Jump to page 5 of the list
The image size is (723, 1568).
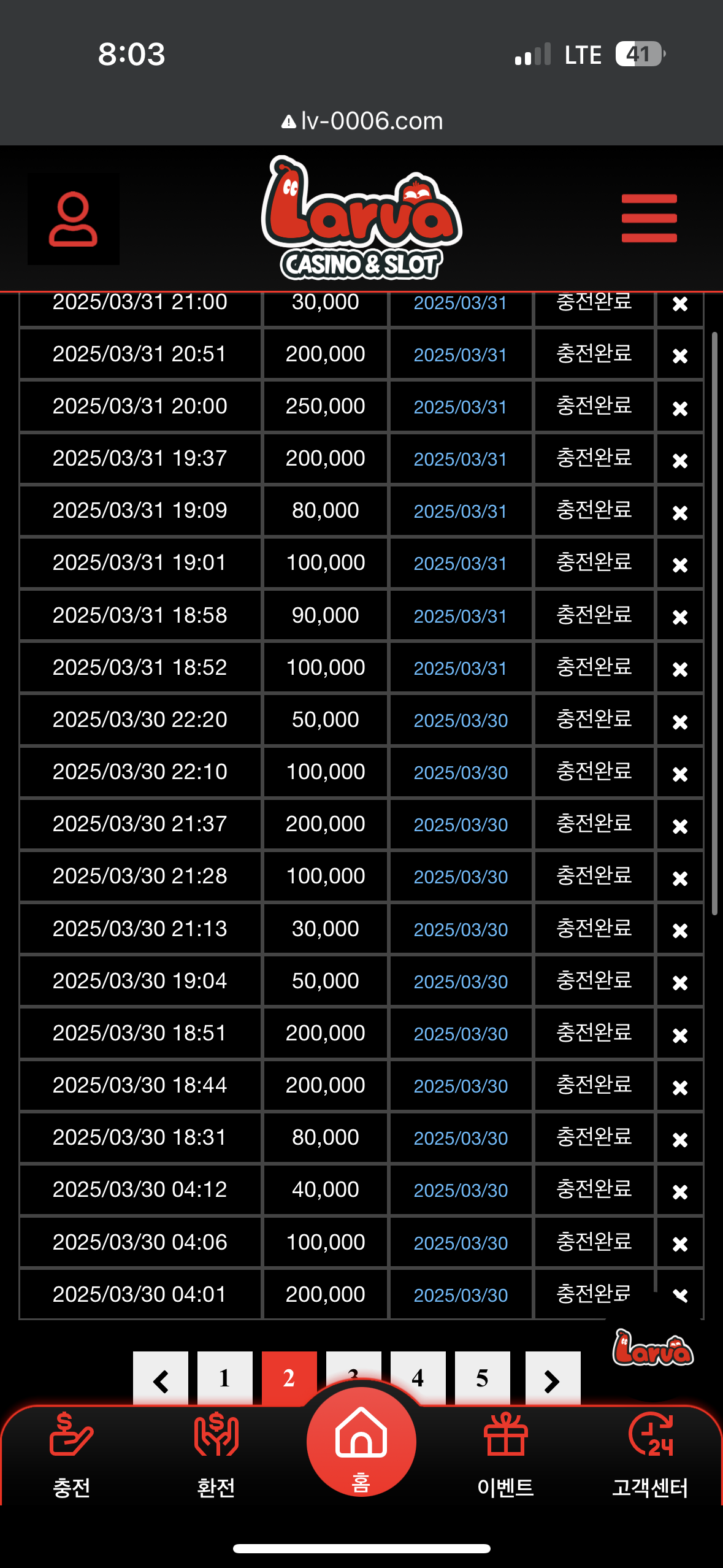[x=482, y=1378]
